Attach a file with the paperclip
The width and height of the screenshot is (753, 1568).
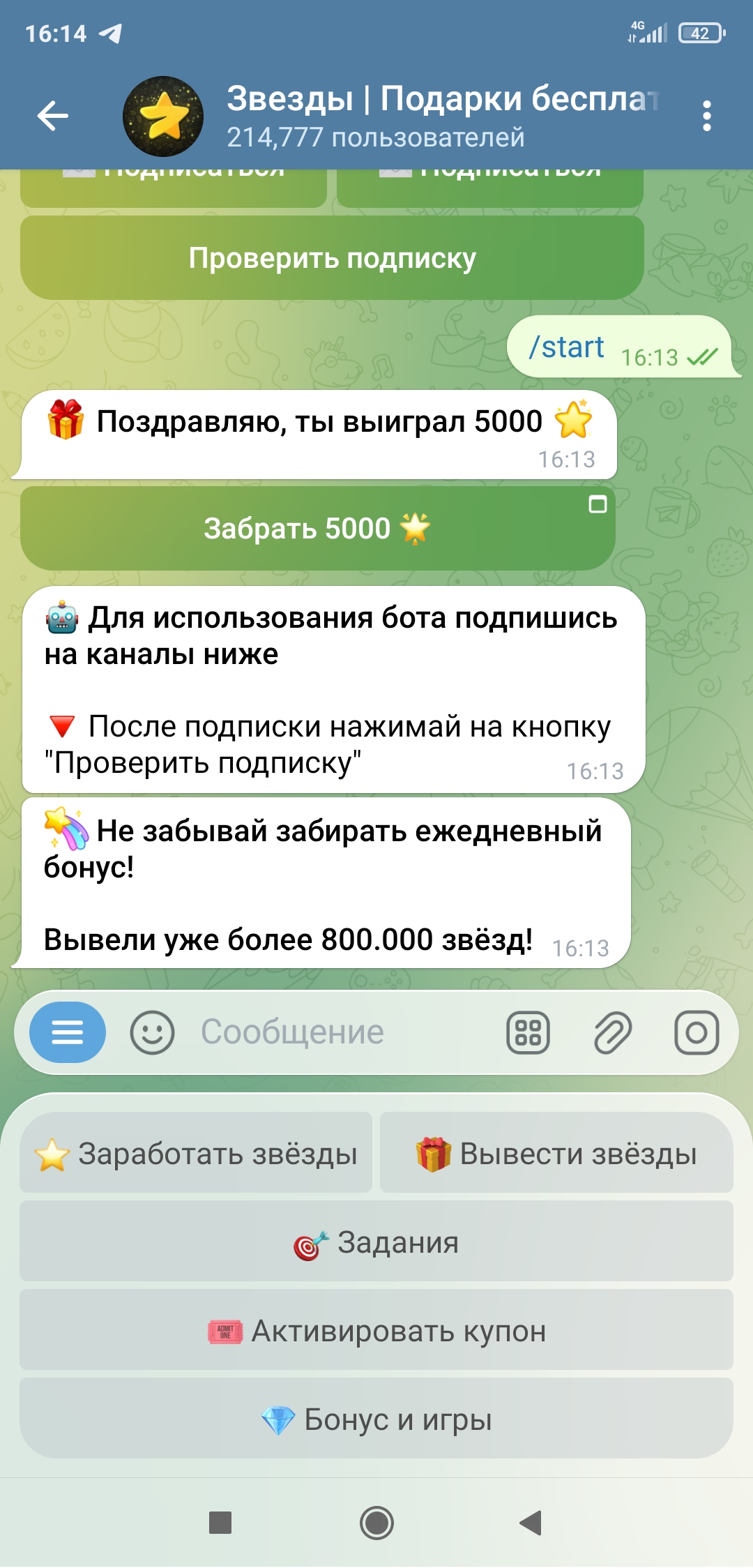[612, 1032]
